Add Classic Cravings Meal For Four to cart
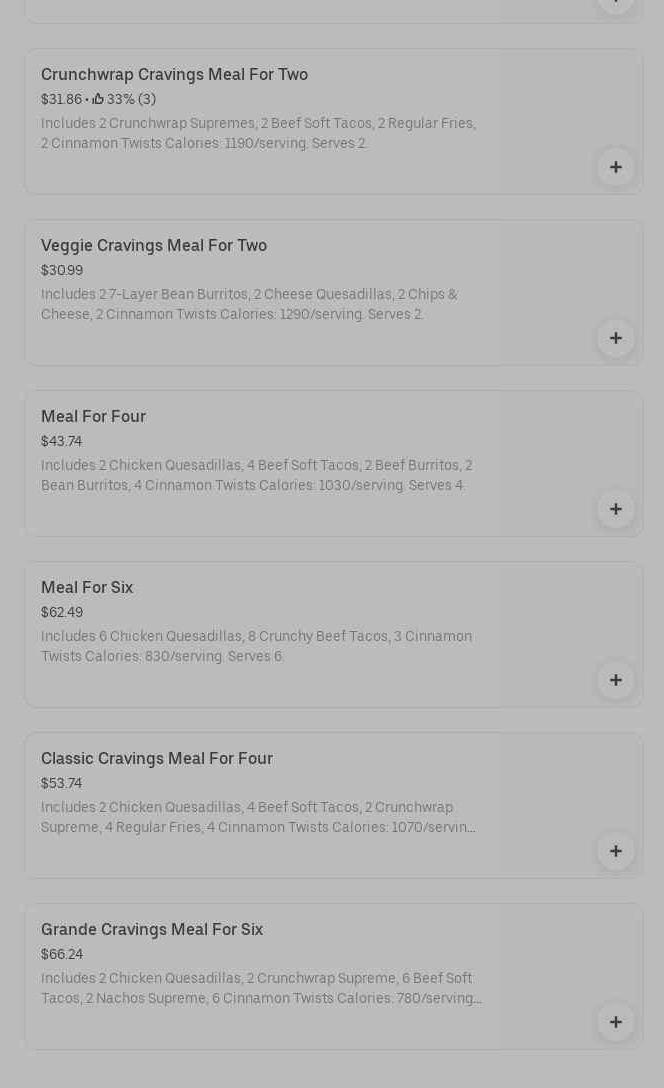The height and width of the screenshot is (1088, 664). 615,851
